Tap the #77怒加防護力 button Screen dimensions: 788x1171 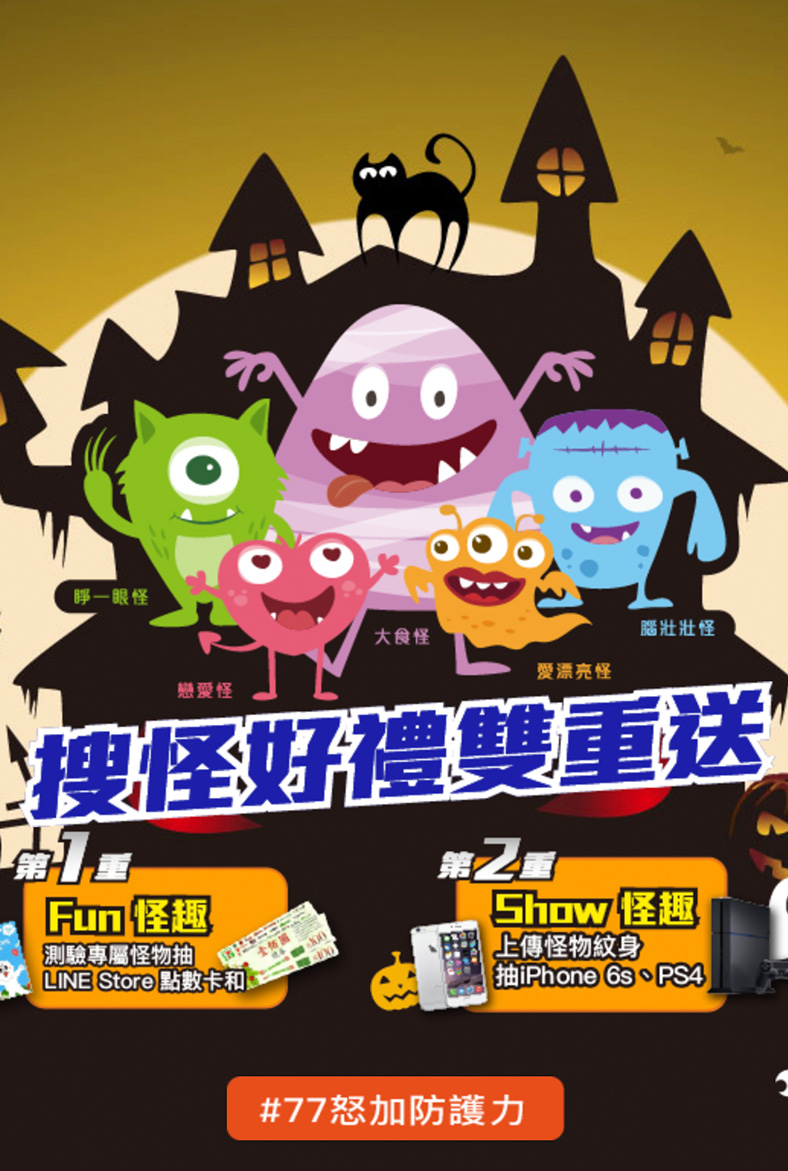[395, 1109]
